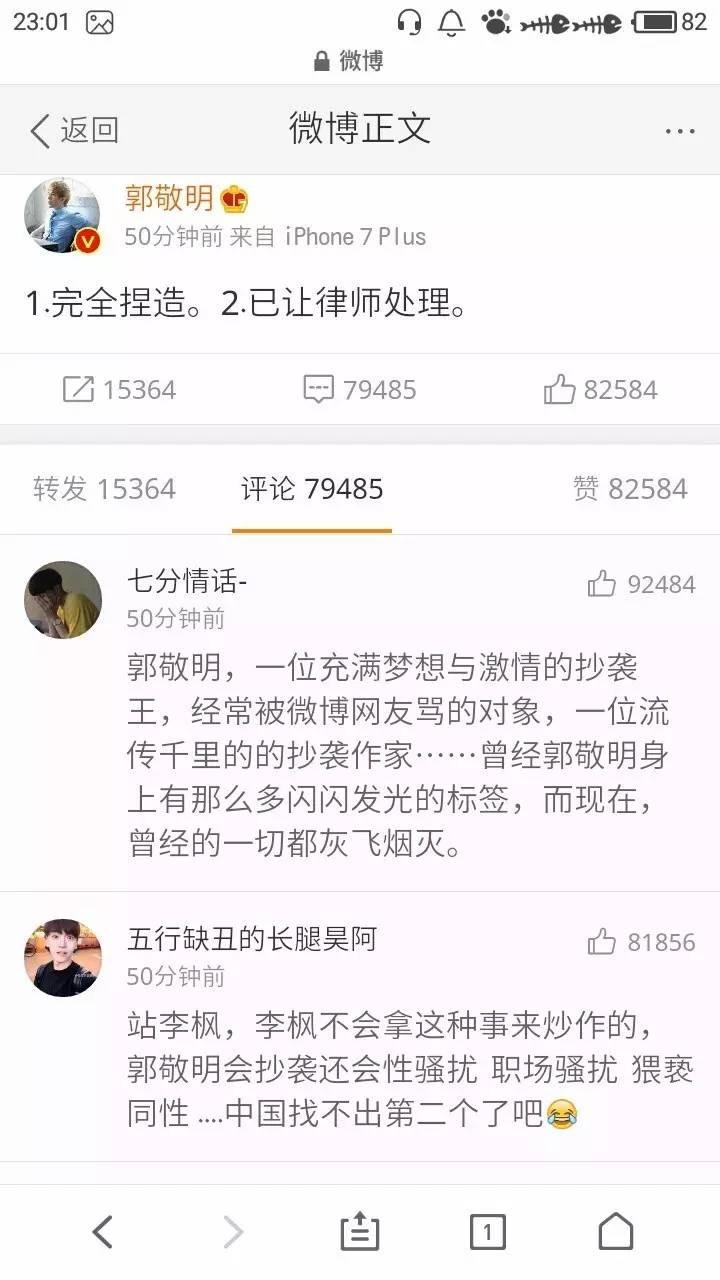This screenshot has height=1280, width=720.
Task: Go back in the browser toolbar
Action: pos(102,1232)
